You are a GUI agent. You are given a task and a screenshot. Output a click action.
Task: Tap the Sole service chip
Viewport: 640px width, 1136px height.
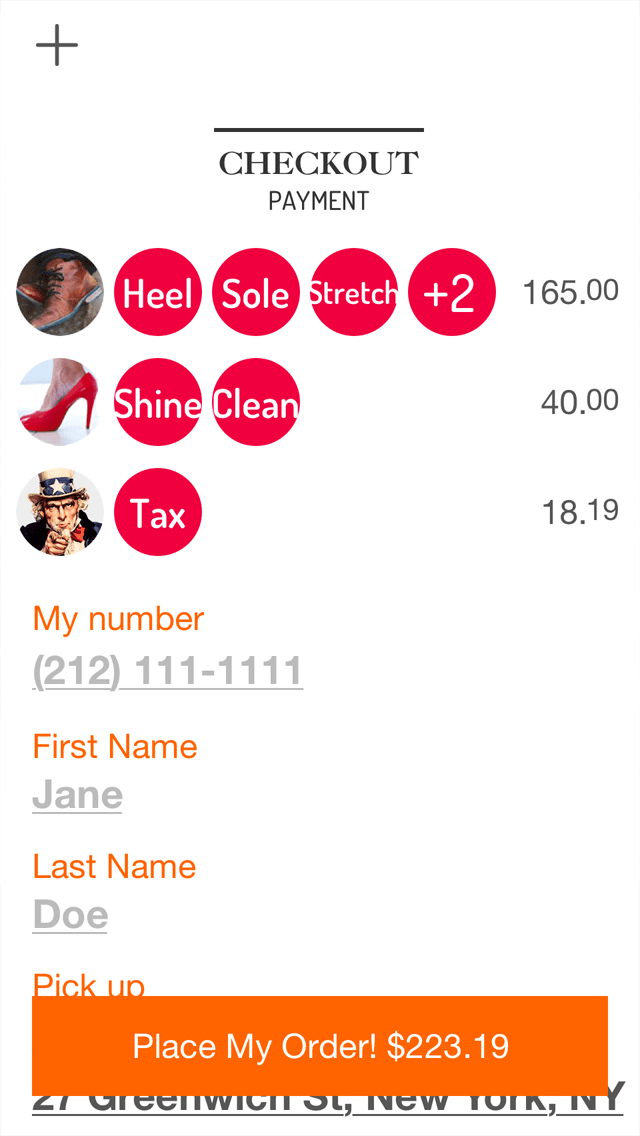tap(256, 292)
